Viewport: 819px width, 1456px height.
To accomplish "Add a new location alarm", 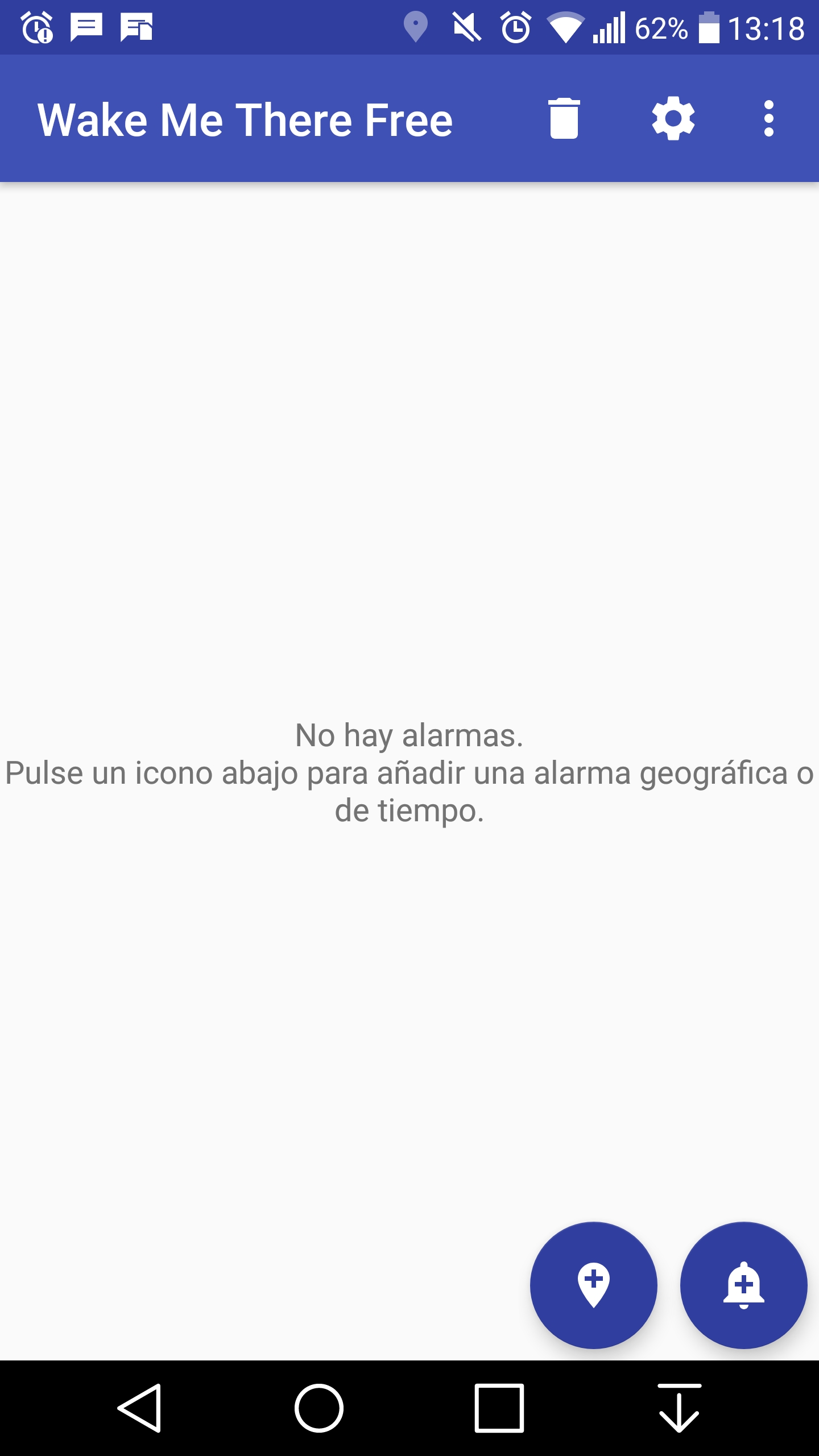I will pos(593,1285).
